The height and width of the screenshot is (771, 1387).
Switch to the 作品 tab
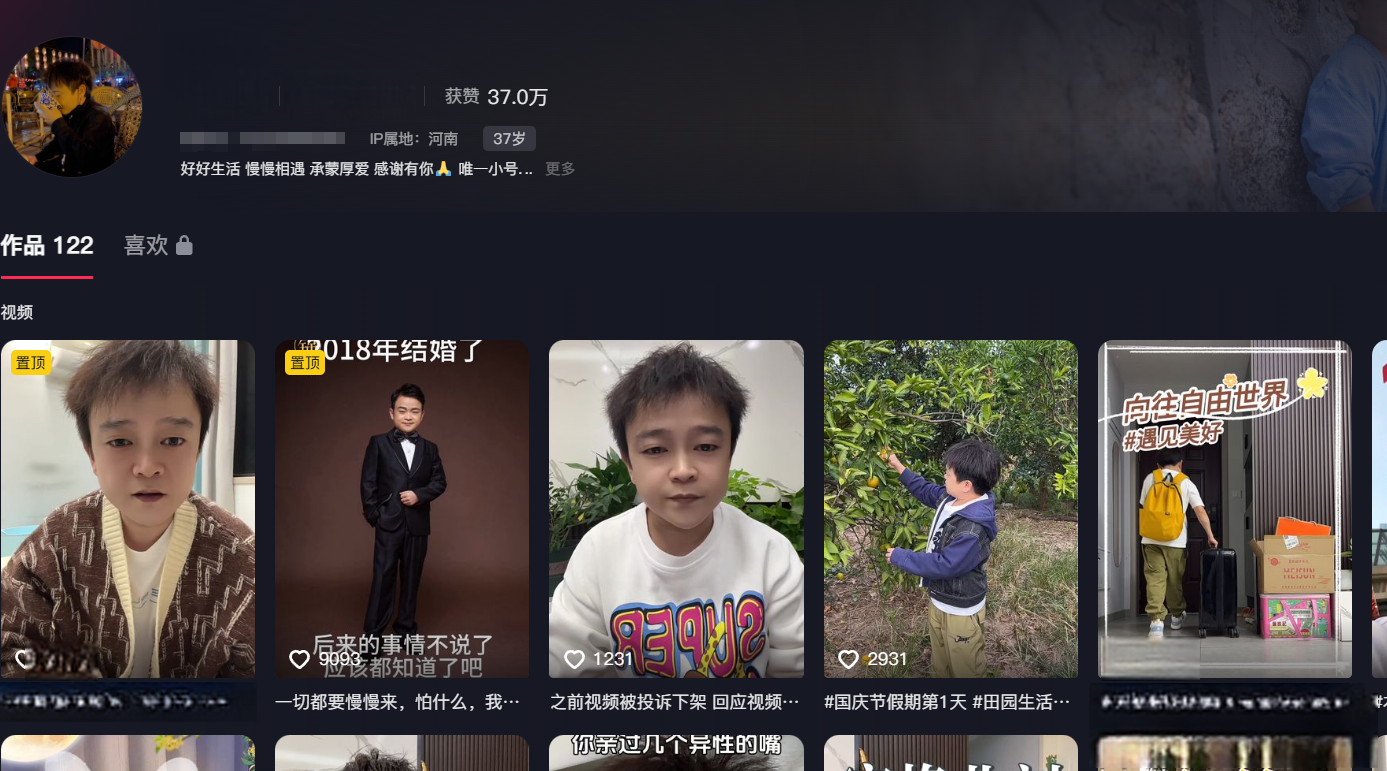47,246
